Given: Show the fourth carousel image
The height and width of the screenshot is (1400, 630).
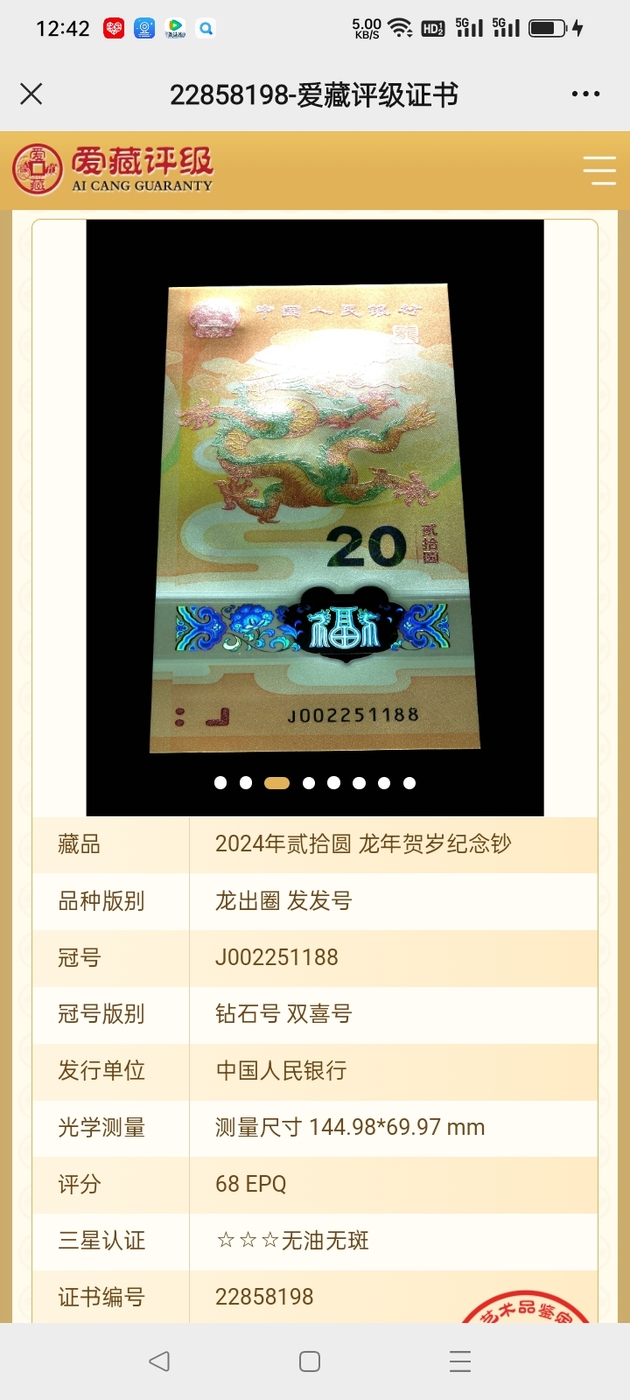Looking at the screenshot, I should point(308,783).
